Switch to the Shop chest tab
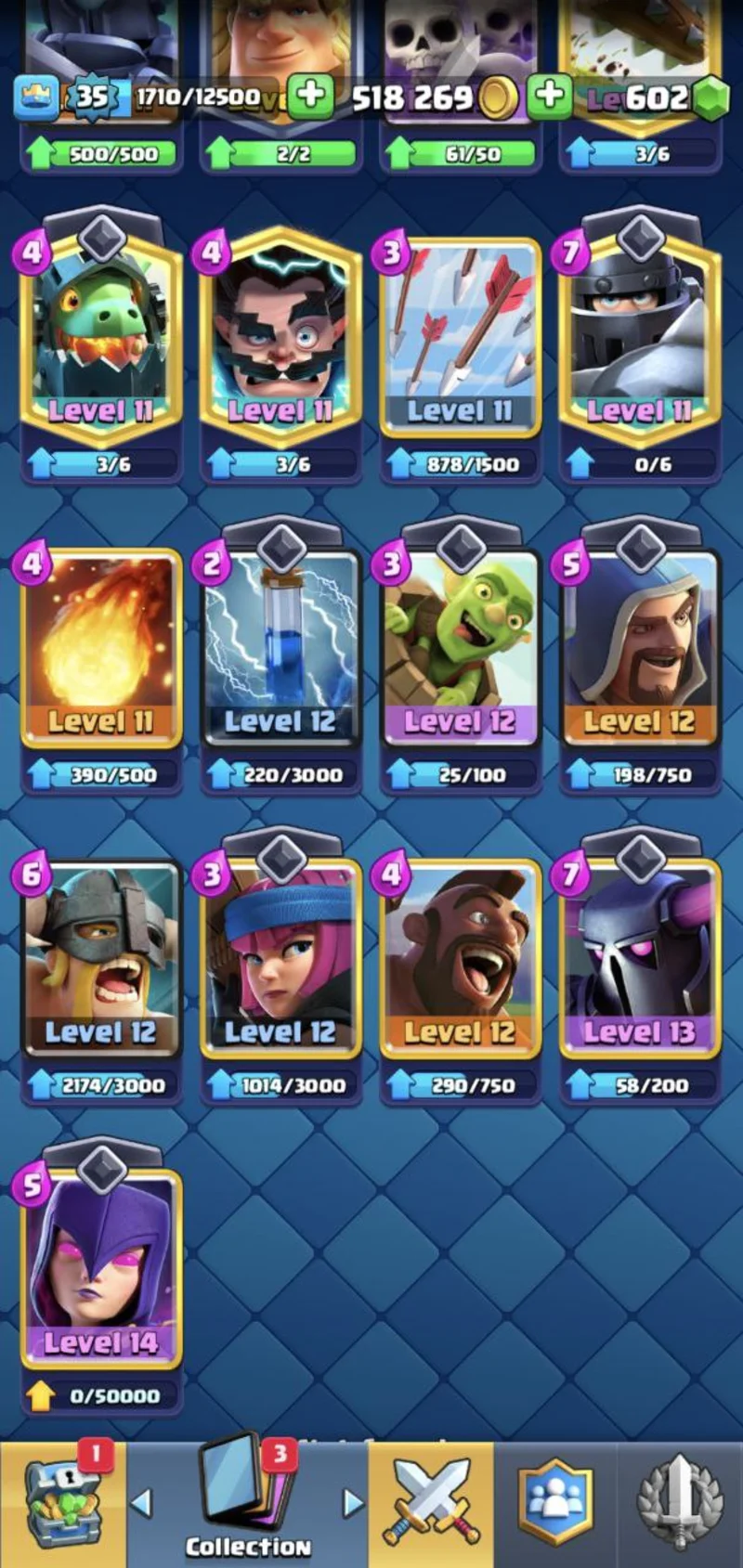743x1568 pixels. [61, 1504]
